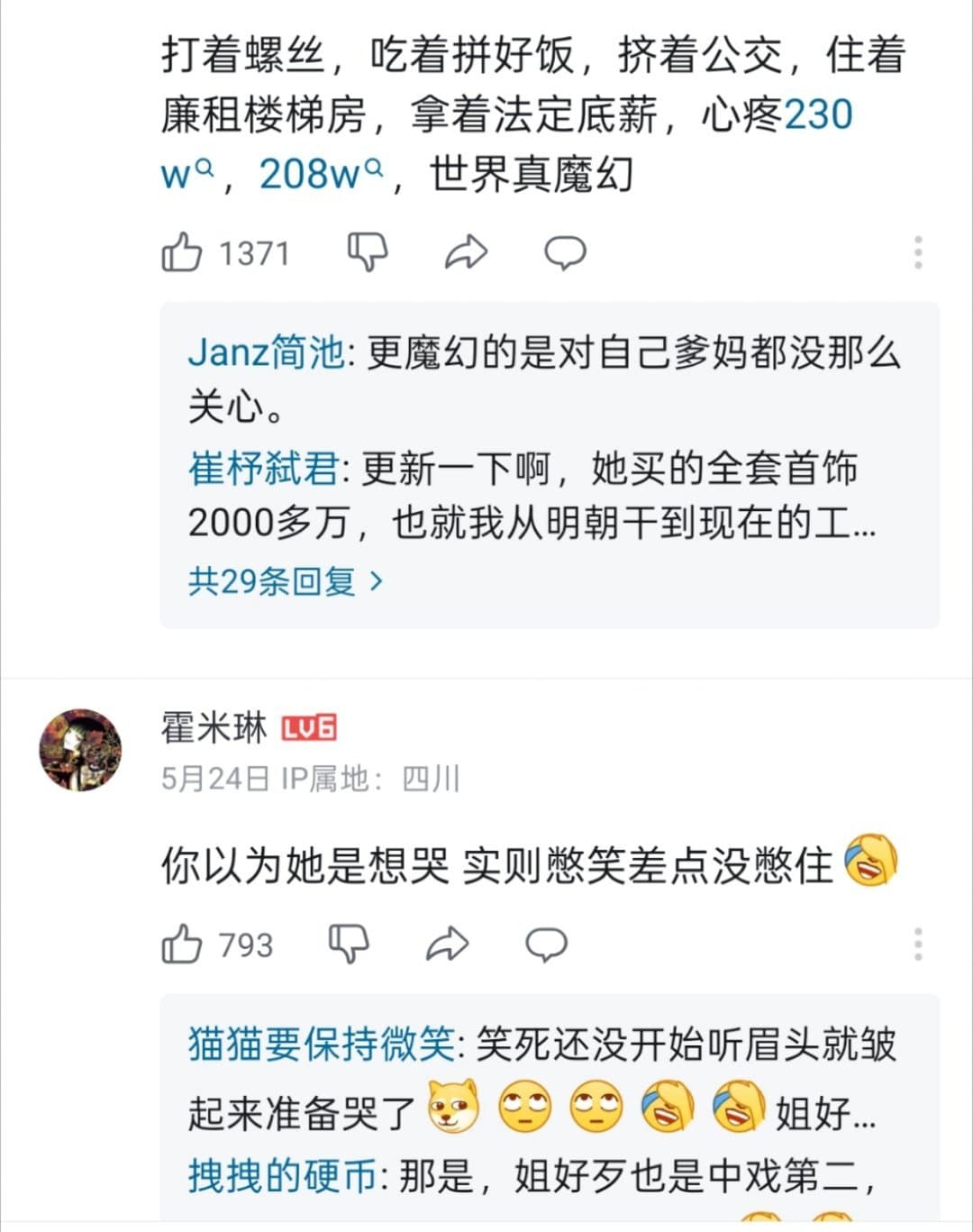Open 崔杼弑君's profile from the reply

263,469
